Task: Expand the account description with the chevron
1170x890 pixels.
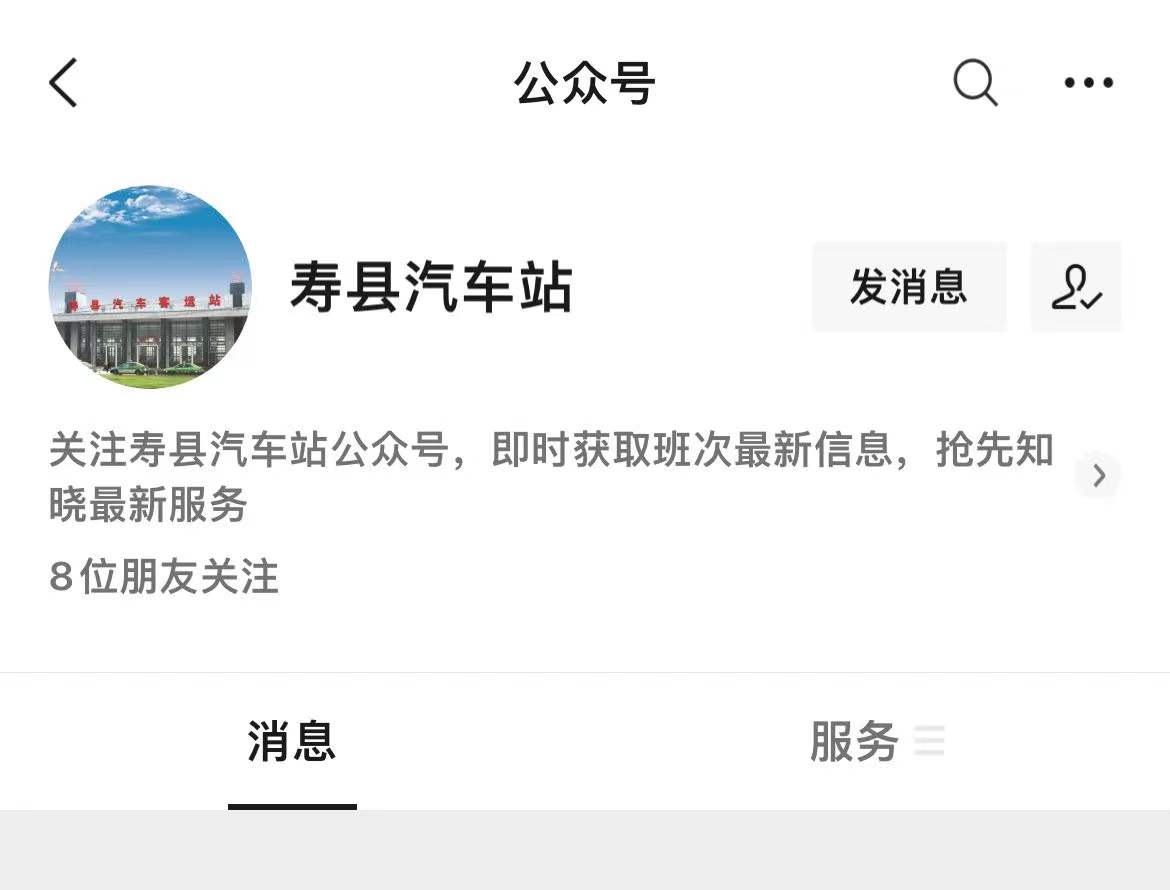Action: click(x=1098, y=475)
